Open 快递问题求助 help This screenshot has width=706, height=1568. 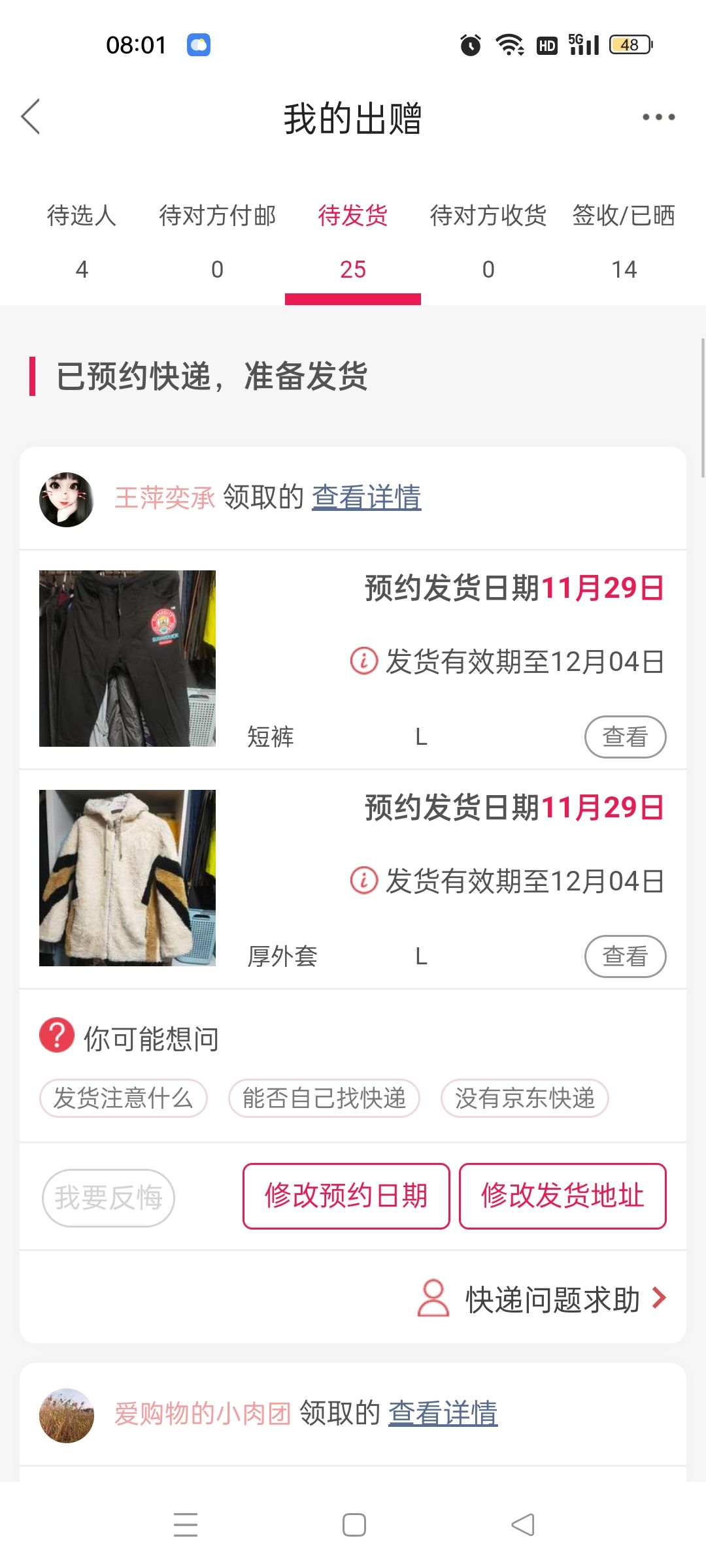[x=542, y=1299]
